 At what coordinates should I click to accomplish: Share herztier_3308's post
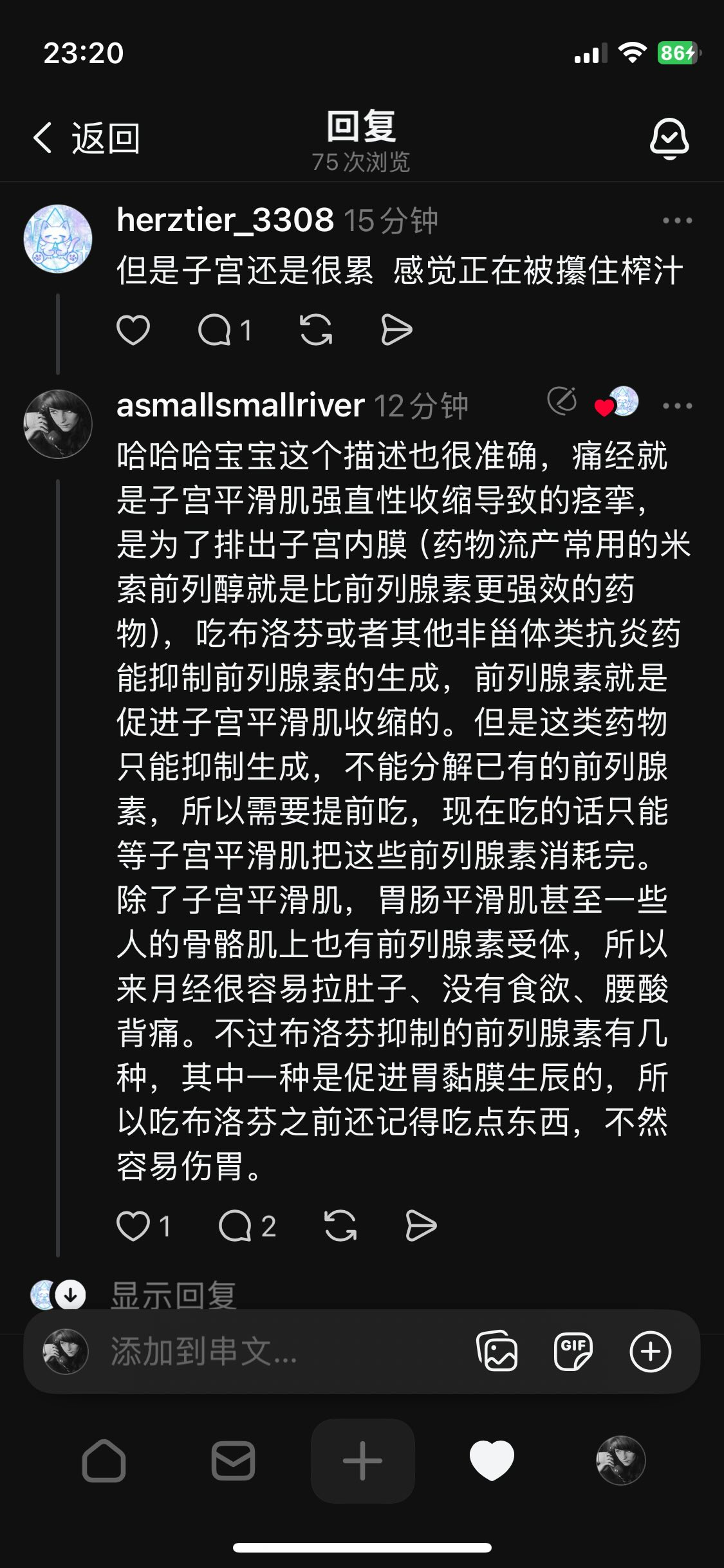point(396,330)
